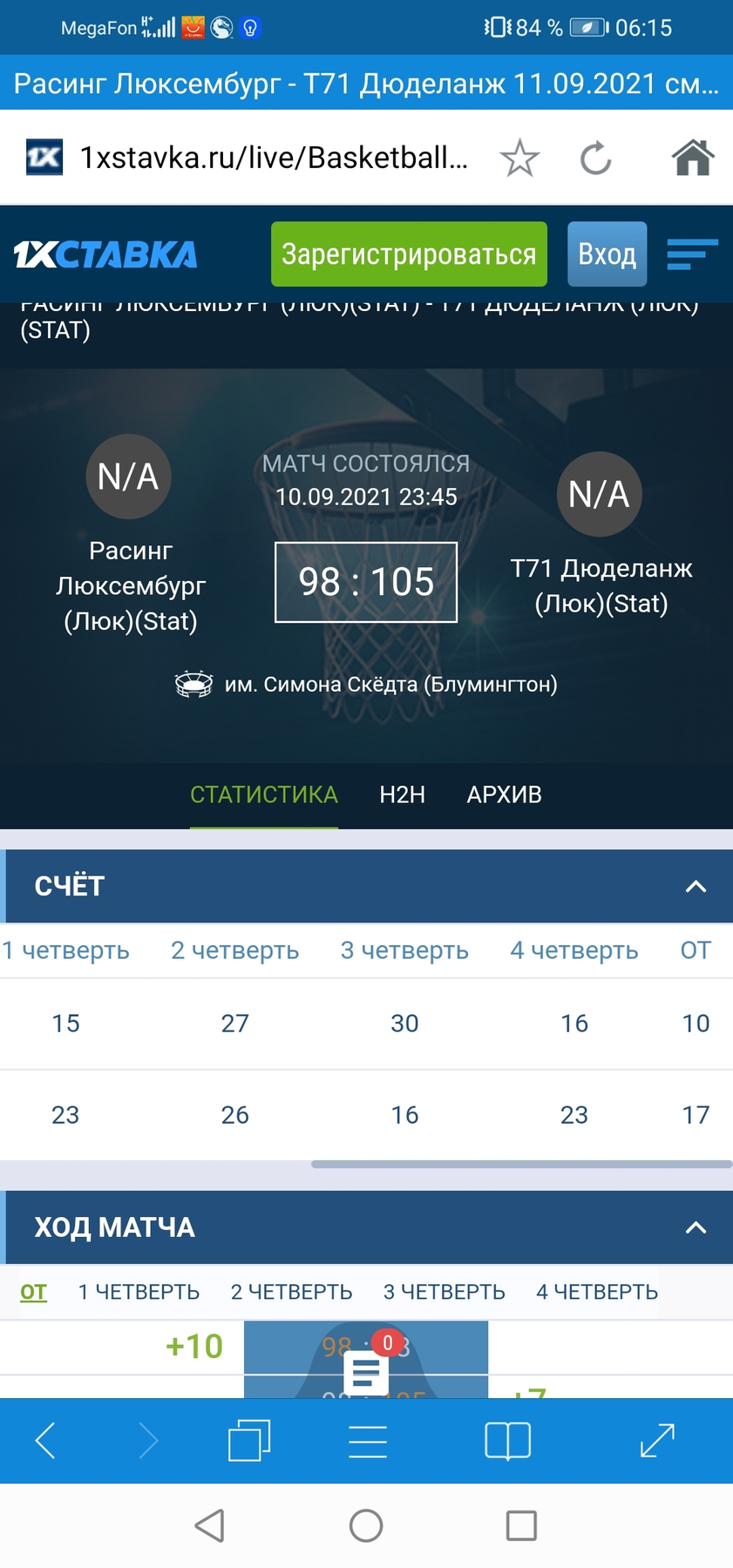
Task: Tap the system home button
Action: [x=366, y=1525]
